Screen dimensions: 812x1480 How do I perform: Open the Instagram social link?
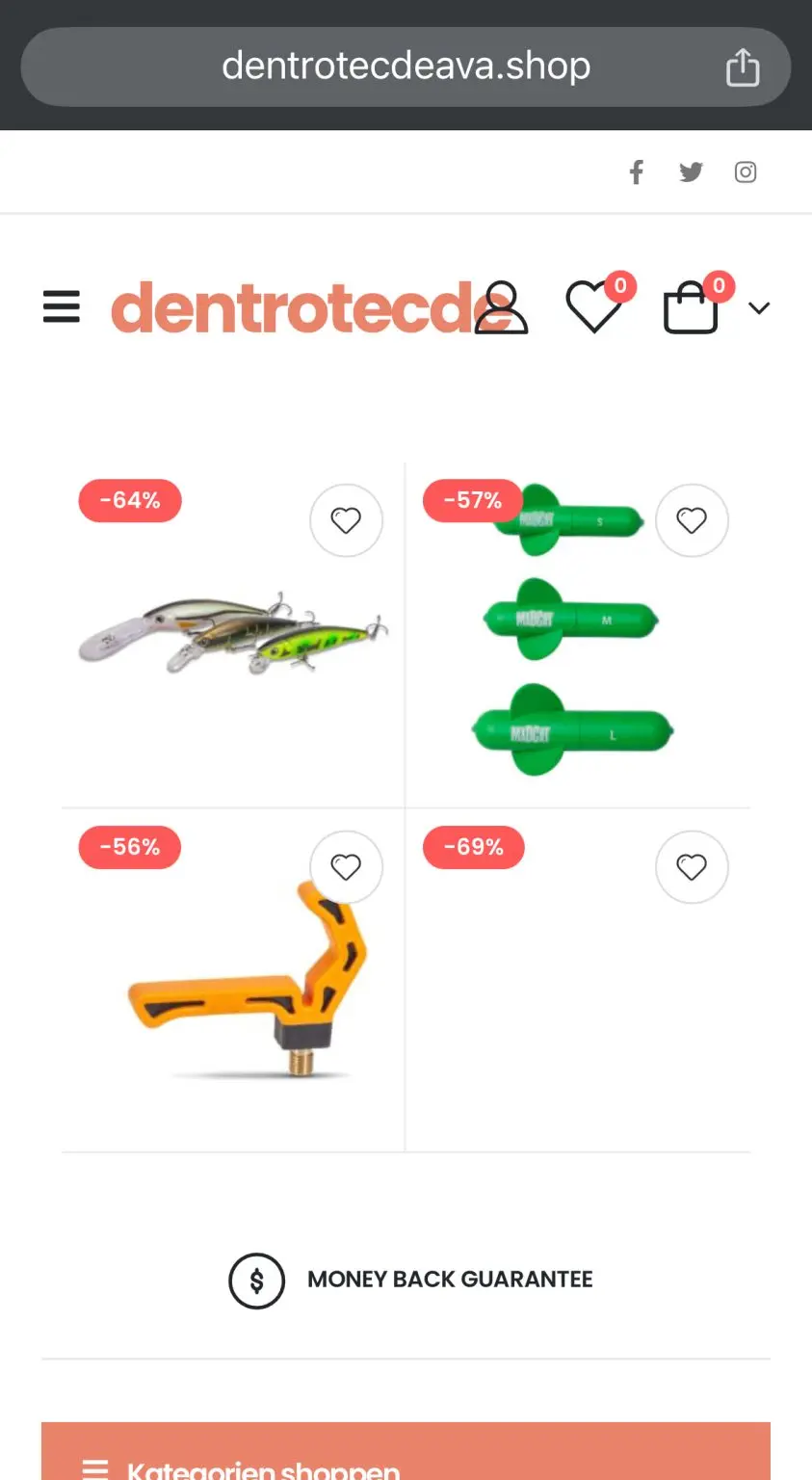pyautogui.click(x=746, y=172)
